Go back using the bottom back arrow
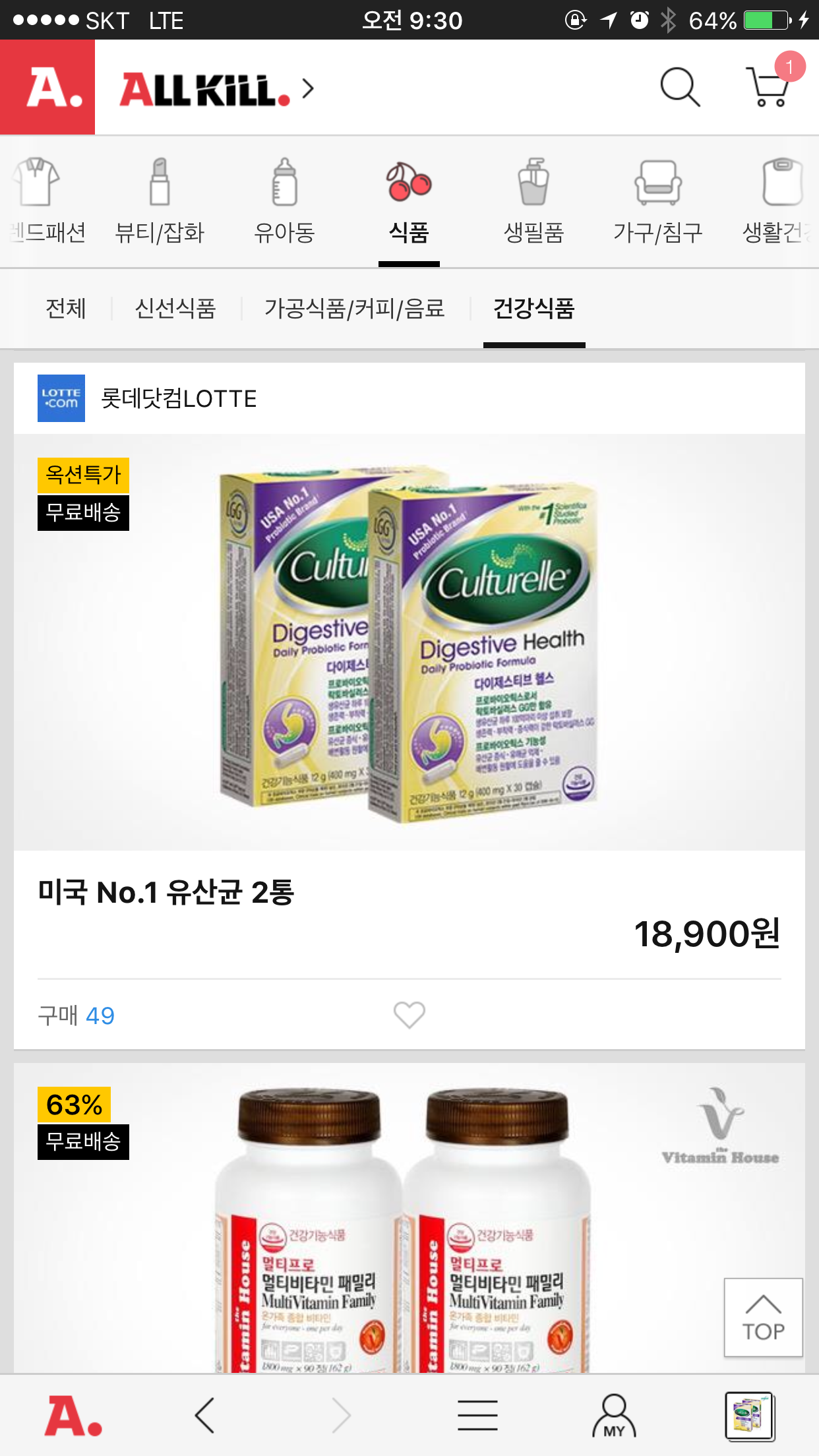This screenshot has height=1456, width=819. pos(204,1415)
